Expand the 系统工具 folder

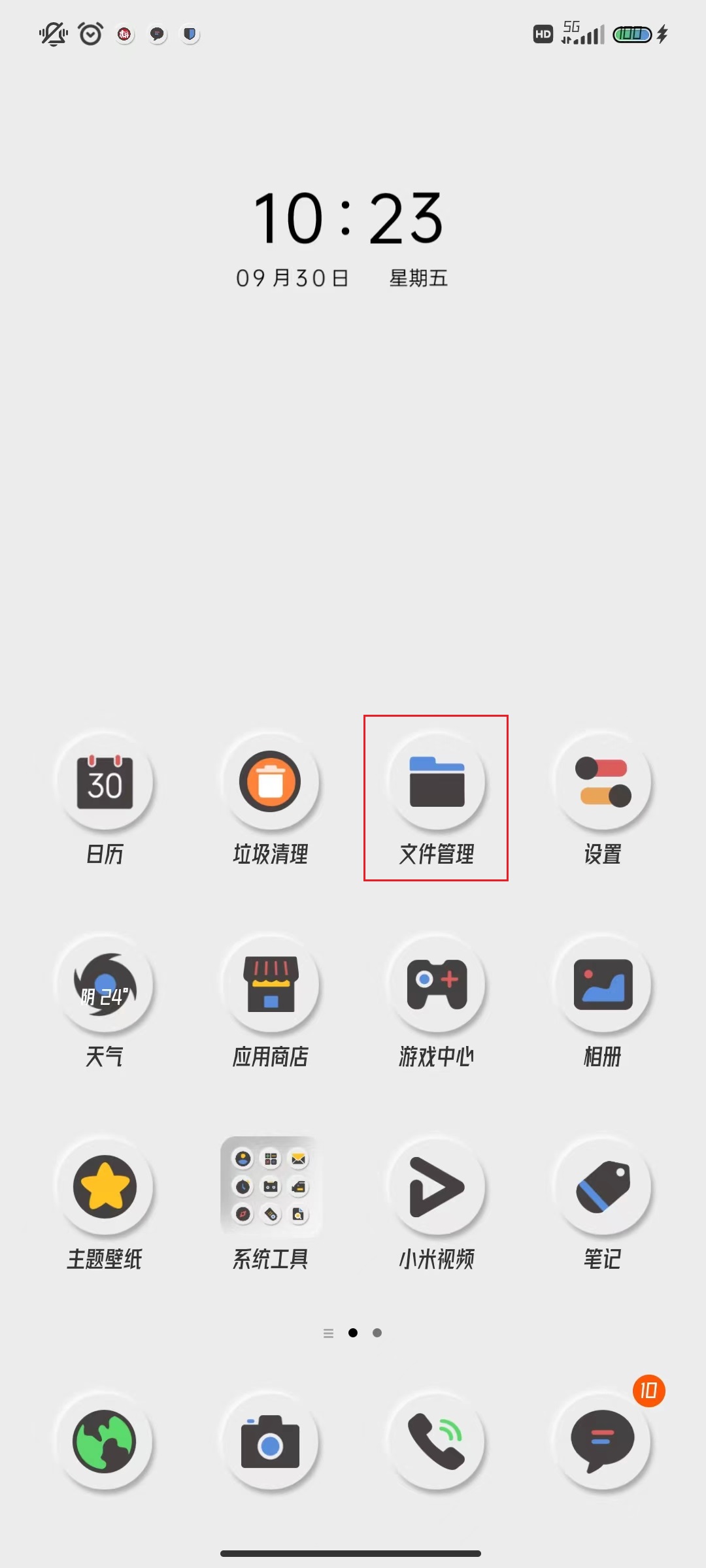(x=270, y=1187)
